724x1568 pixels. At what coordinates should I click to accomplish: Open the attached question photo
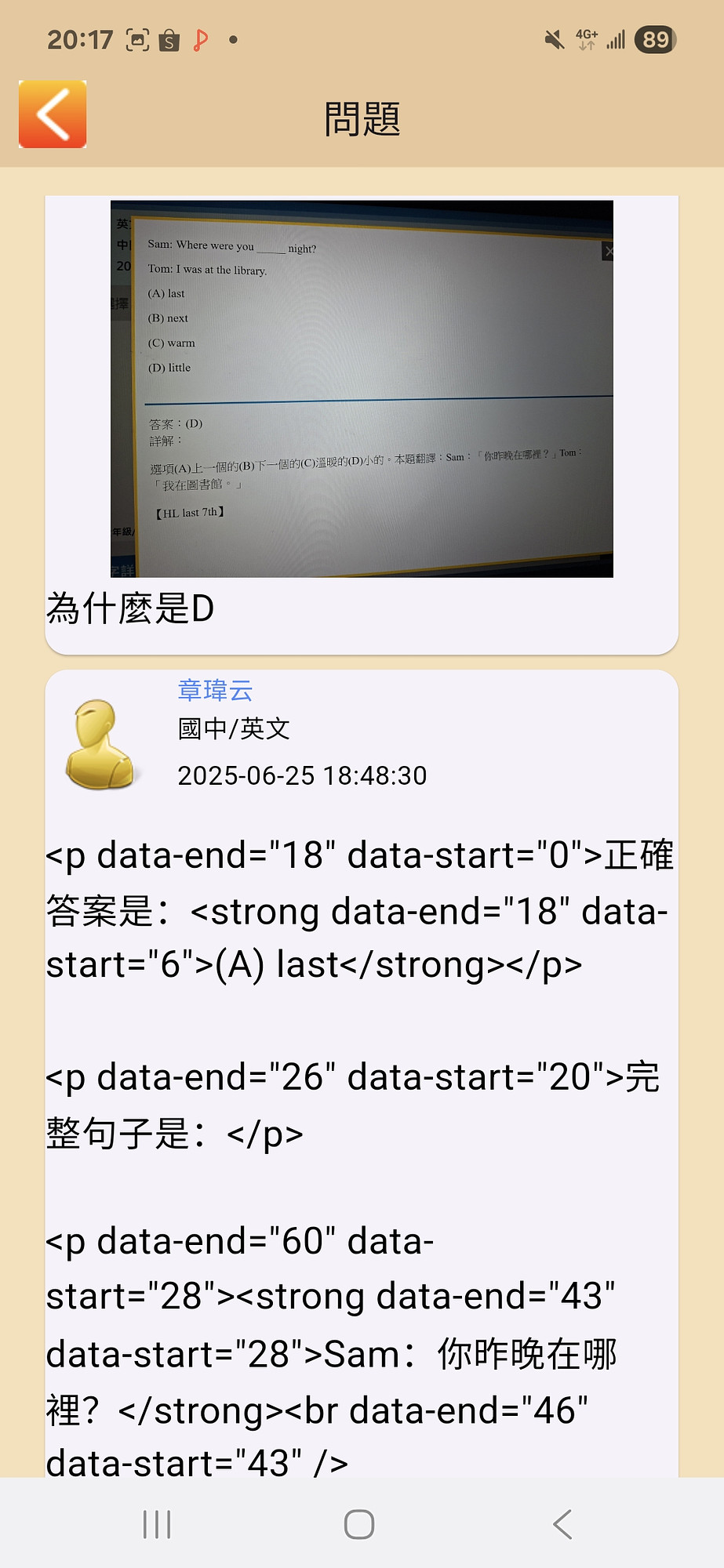[x=362, y=389]
